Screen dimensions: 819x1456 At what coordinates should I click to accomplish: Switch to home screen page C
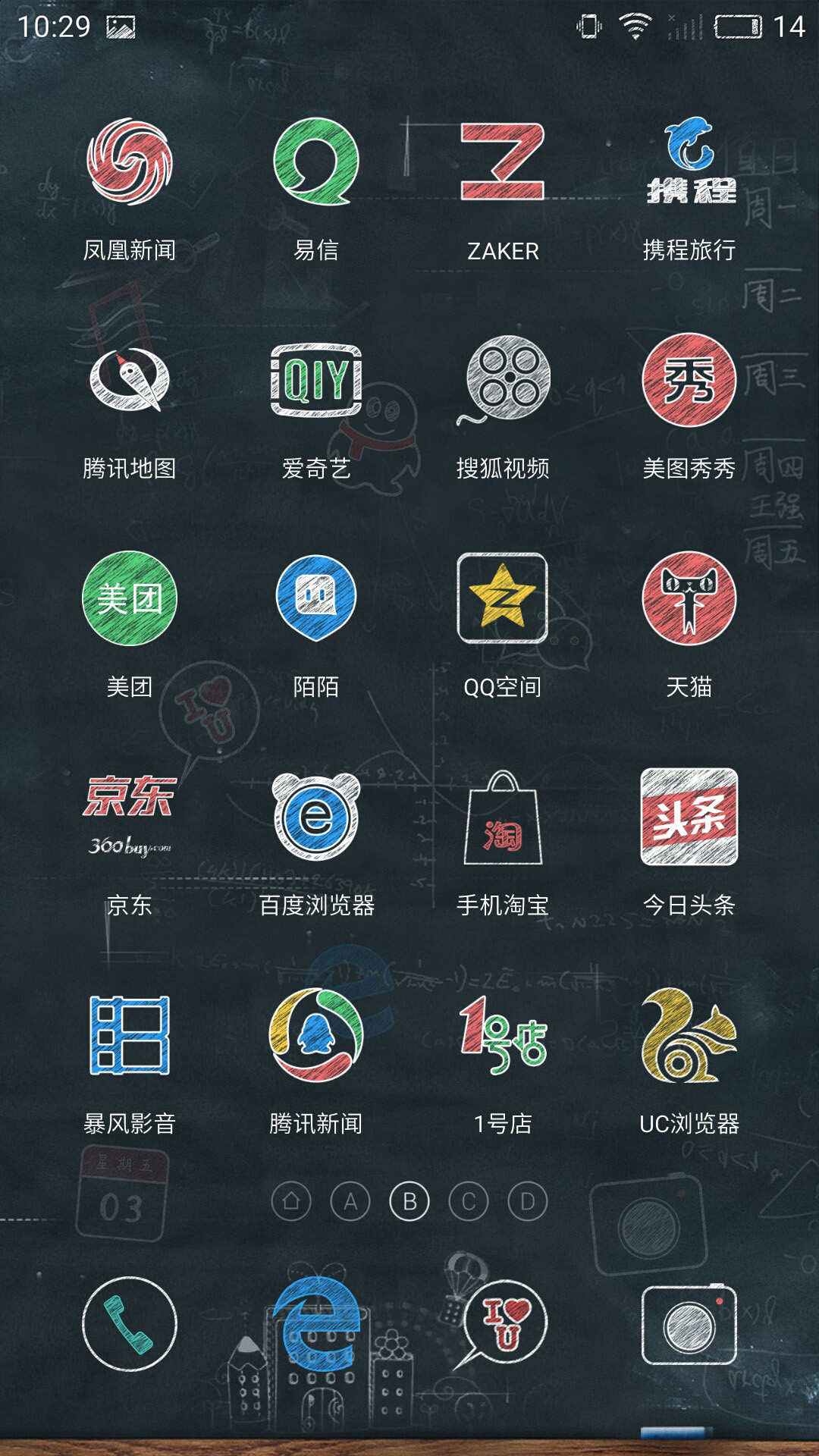pyautogui.click(x=469, y=1201)
